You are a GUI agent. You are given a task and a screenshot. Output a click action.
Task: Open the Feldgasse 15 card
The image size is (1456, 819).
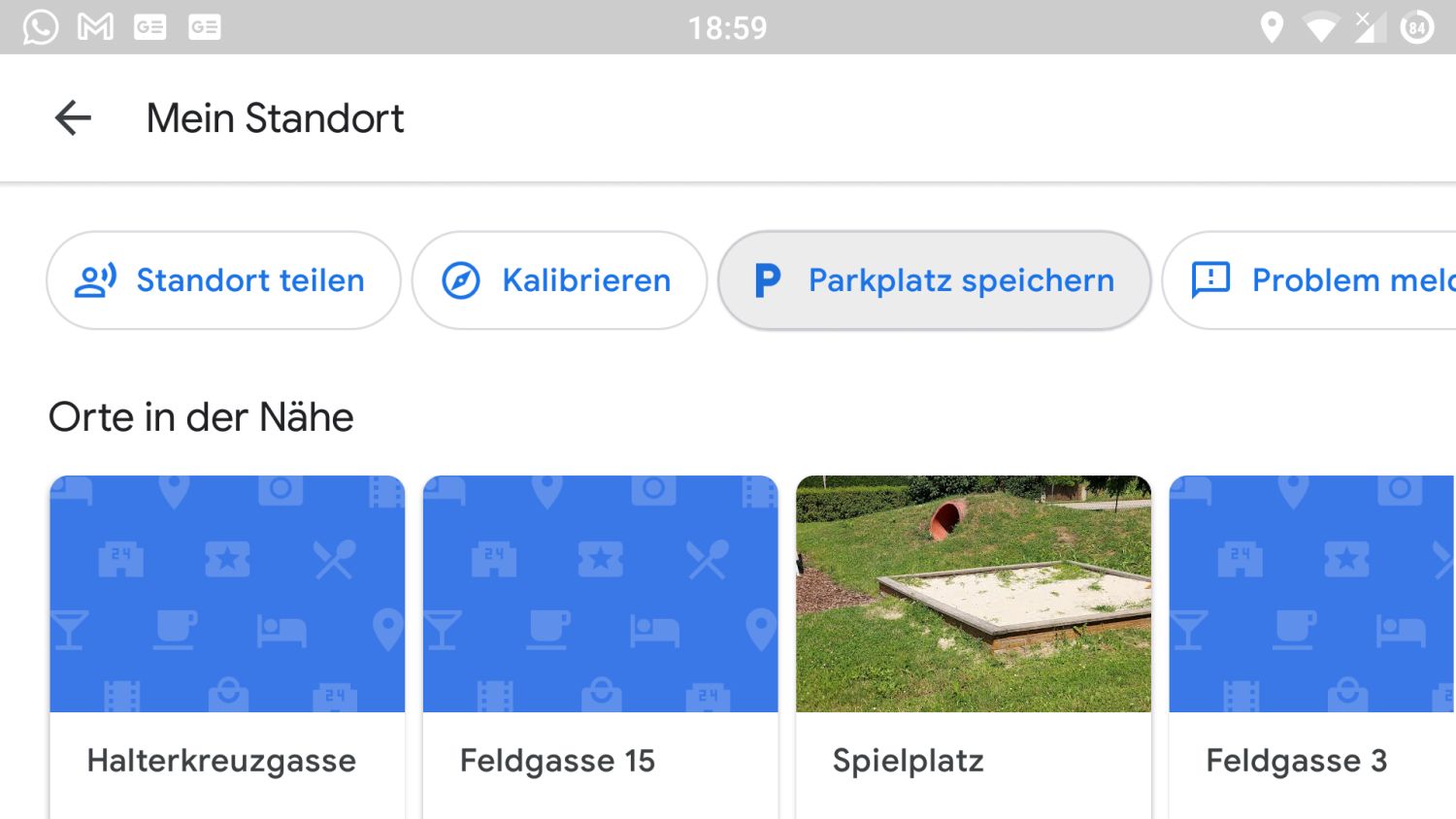pos(600,645)
